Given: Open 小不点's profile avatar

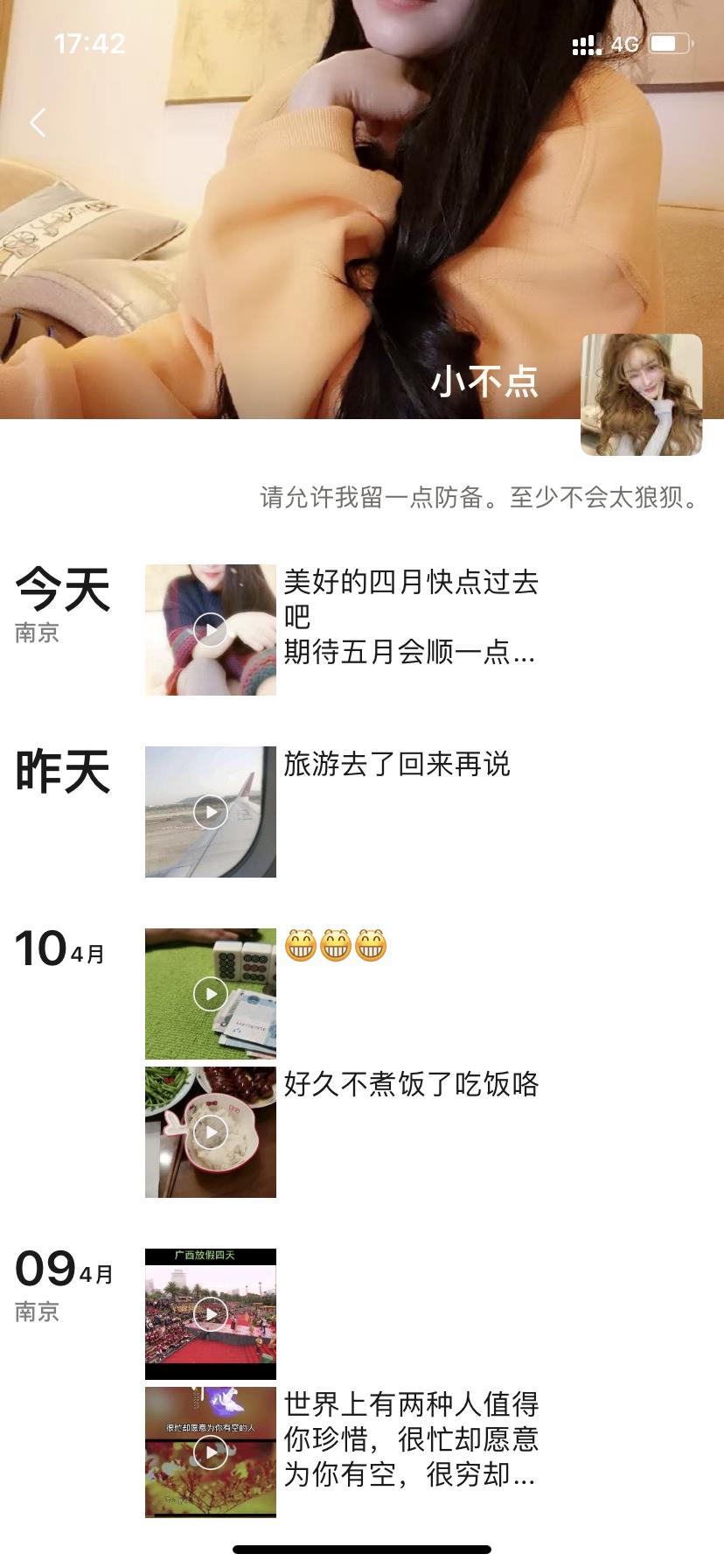Looking at the screenshot, I should point(642,395).
